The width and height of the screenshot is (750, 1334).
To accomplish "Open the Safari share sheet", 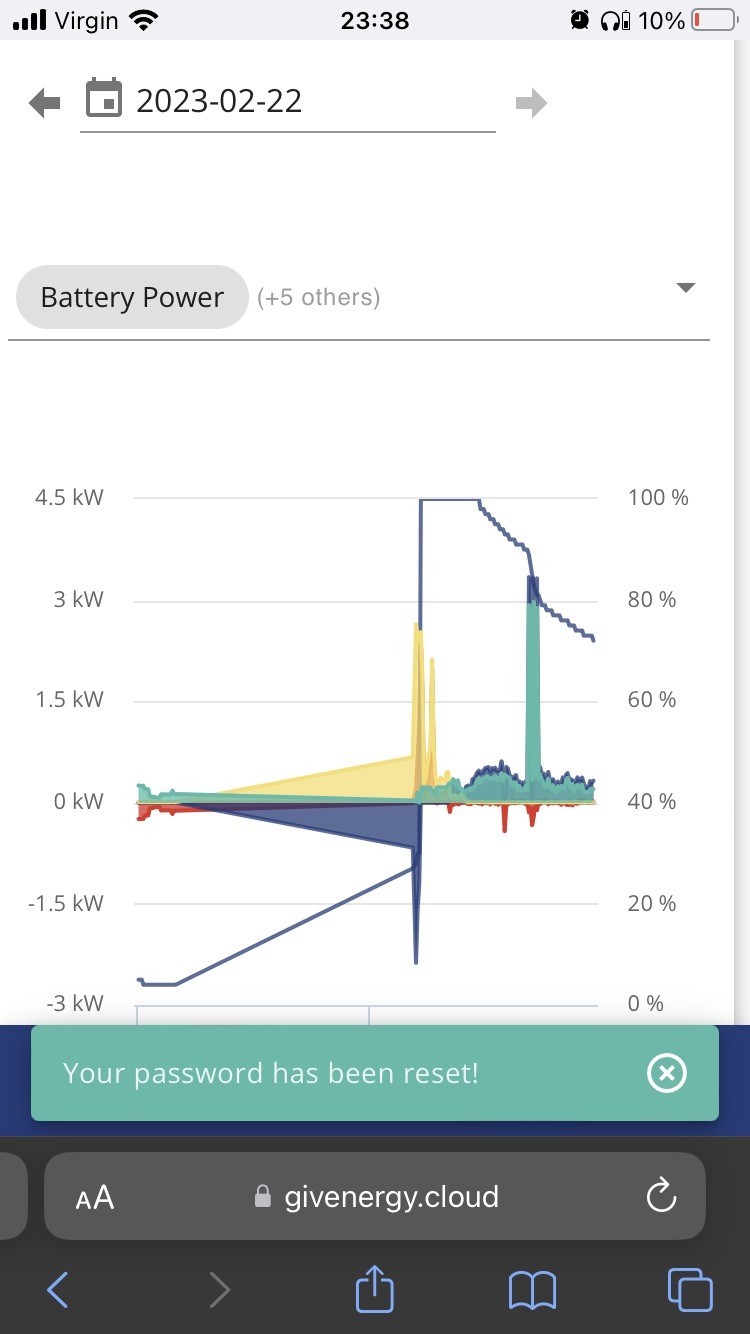I will point(375,1287).
